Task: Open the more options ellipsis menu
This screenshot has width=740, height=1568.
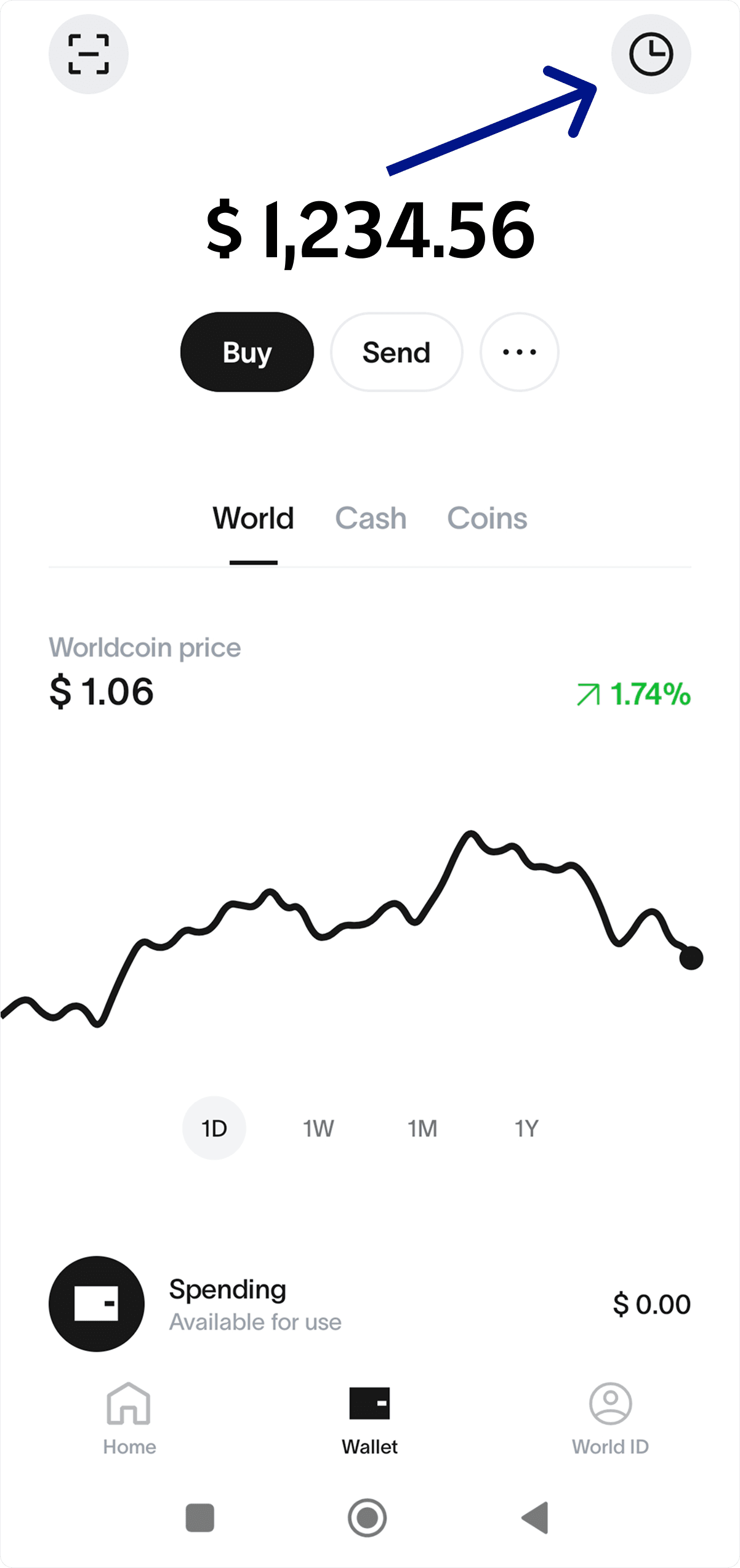Action: [520, 352]
